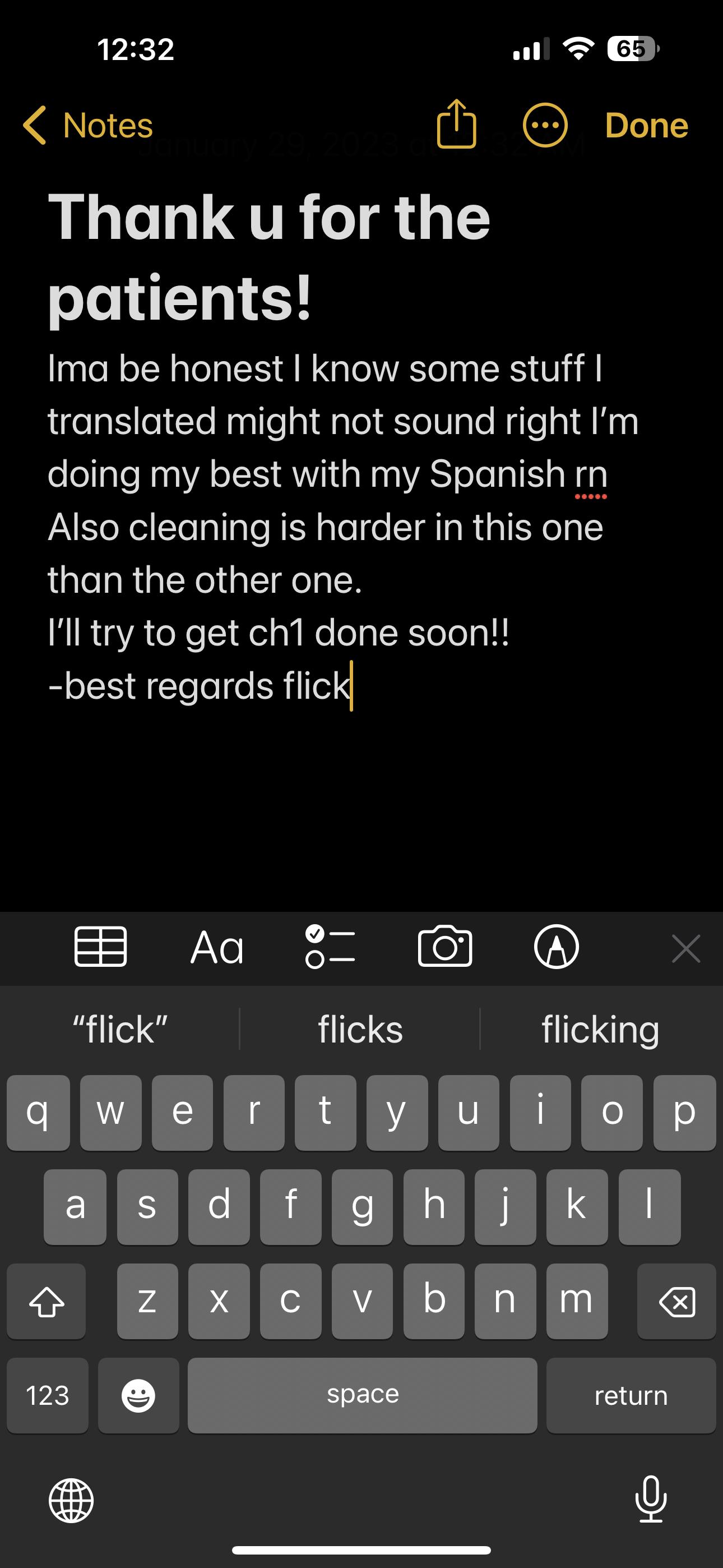Toggle the shift key
The height and width of the screenshot is (1568, 723).
click(47, 1302)
